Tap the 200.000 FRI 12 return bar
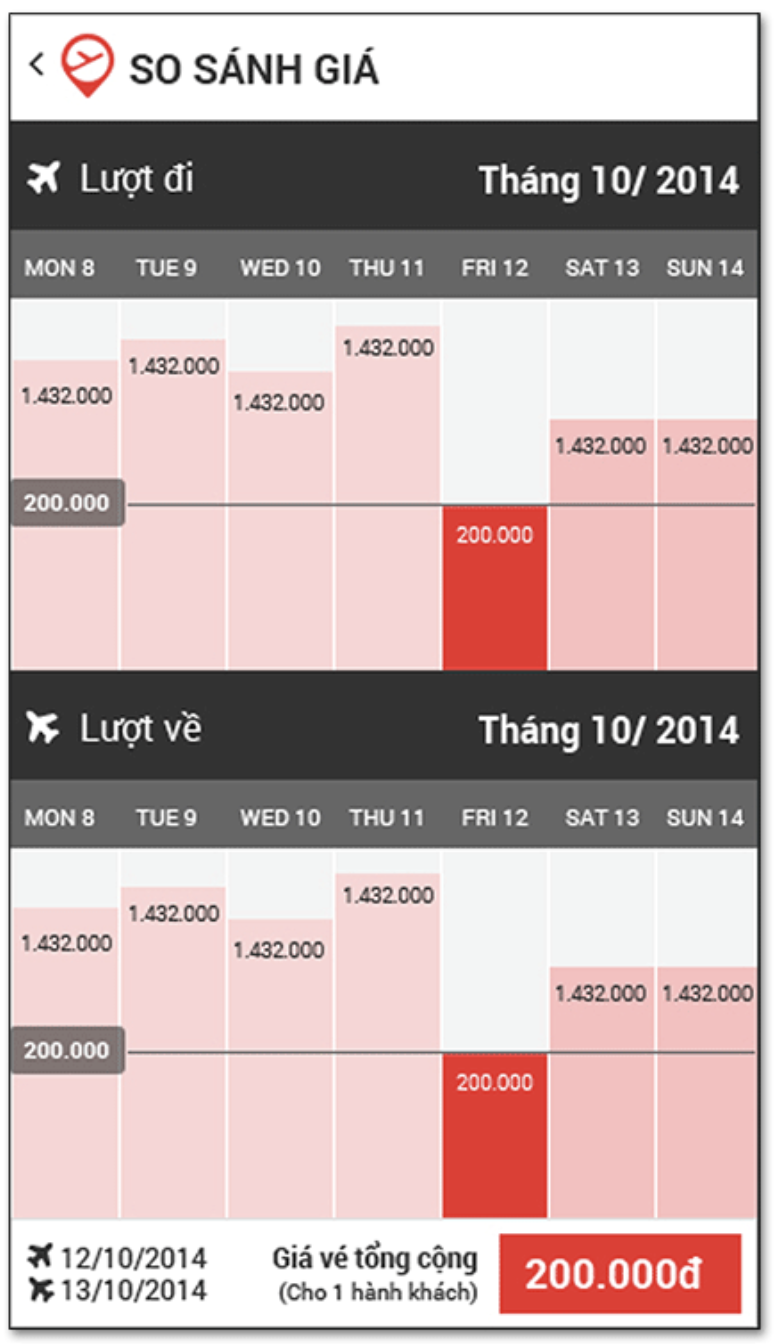776x1344 pixels. (495, 1136)
